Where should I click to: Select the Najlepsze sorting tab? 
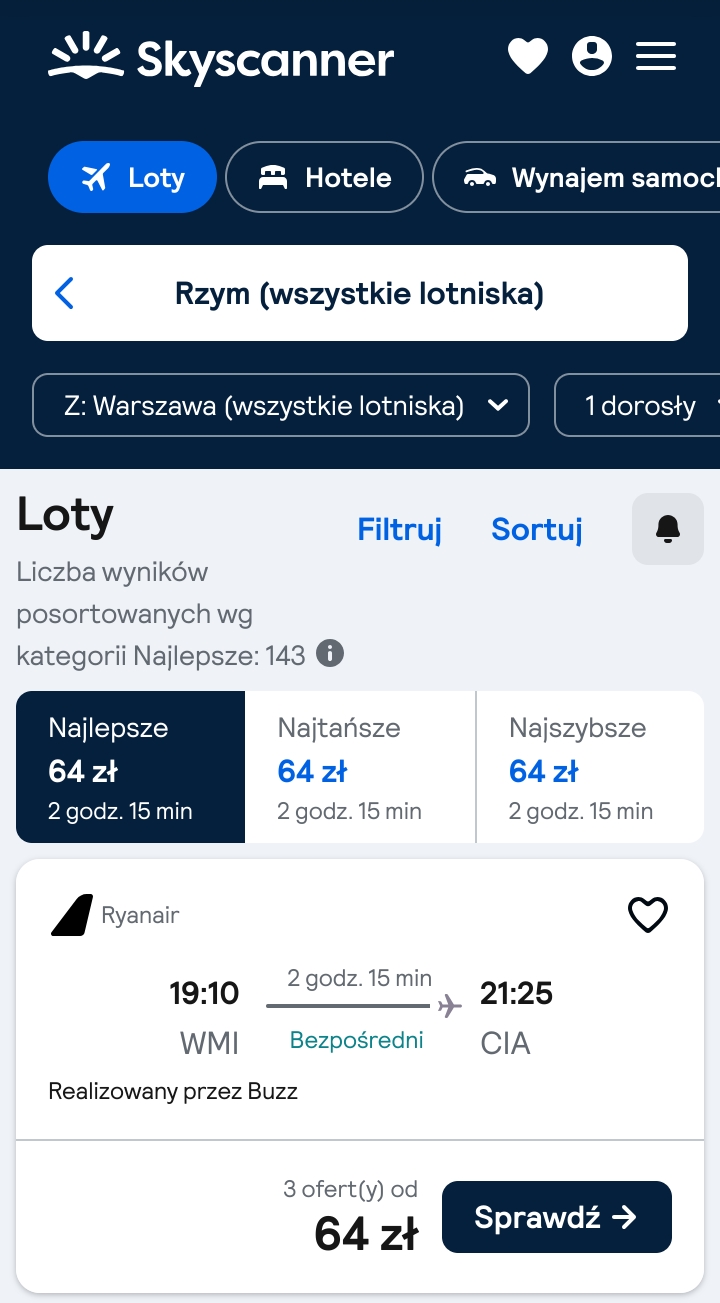pos(131,767)
